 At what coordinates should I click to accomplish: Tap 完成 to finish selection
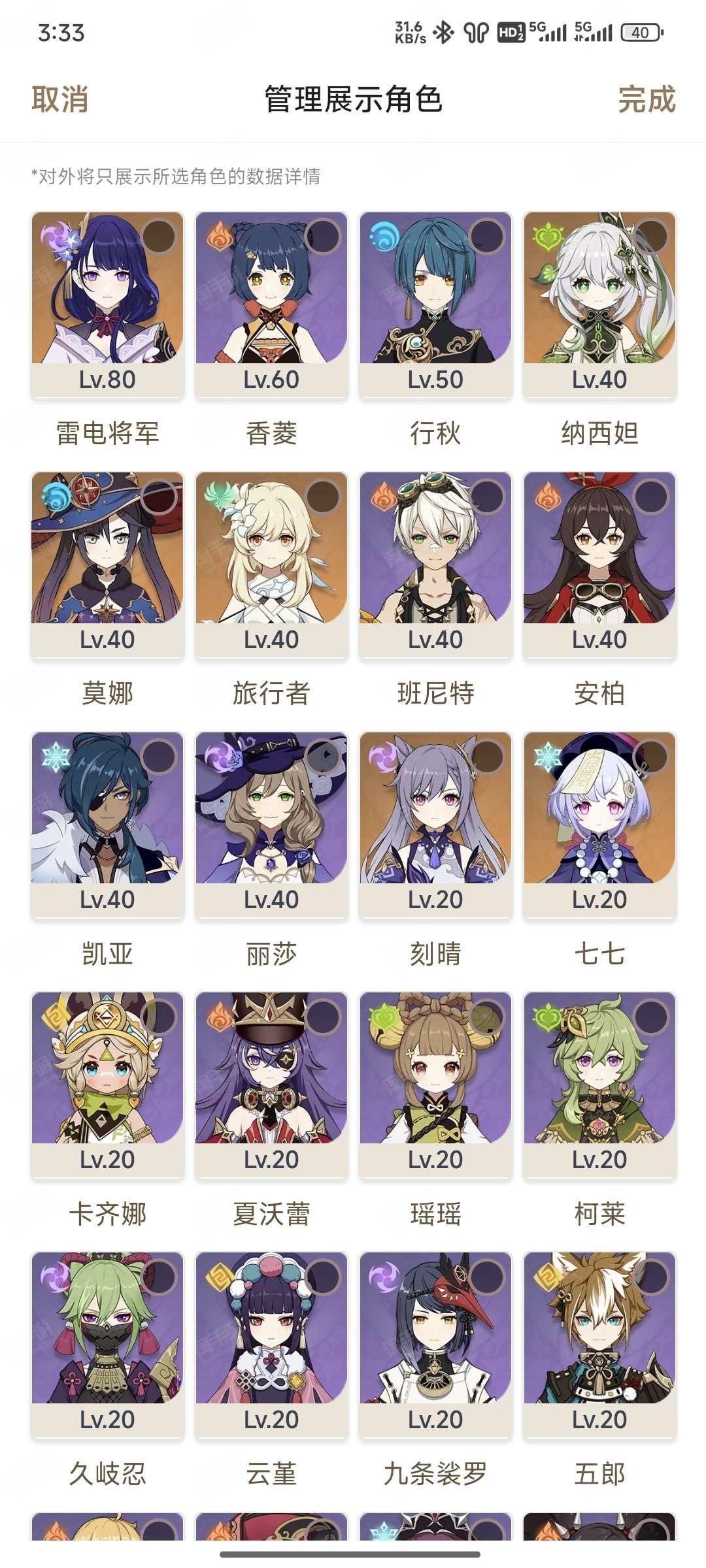pyautogui.click(x=647, y=100)
